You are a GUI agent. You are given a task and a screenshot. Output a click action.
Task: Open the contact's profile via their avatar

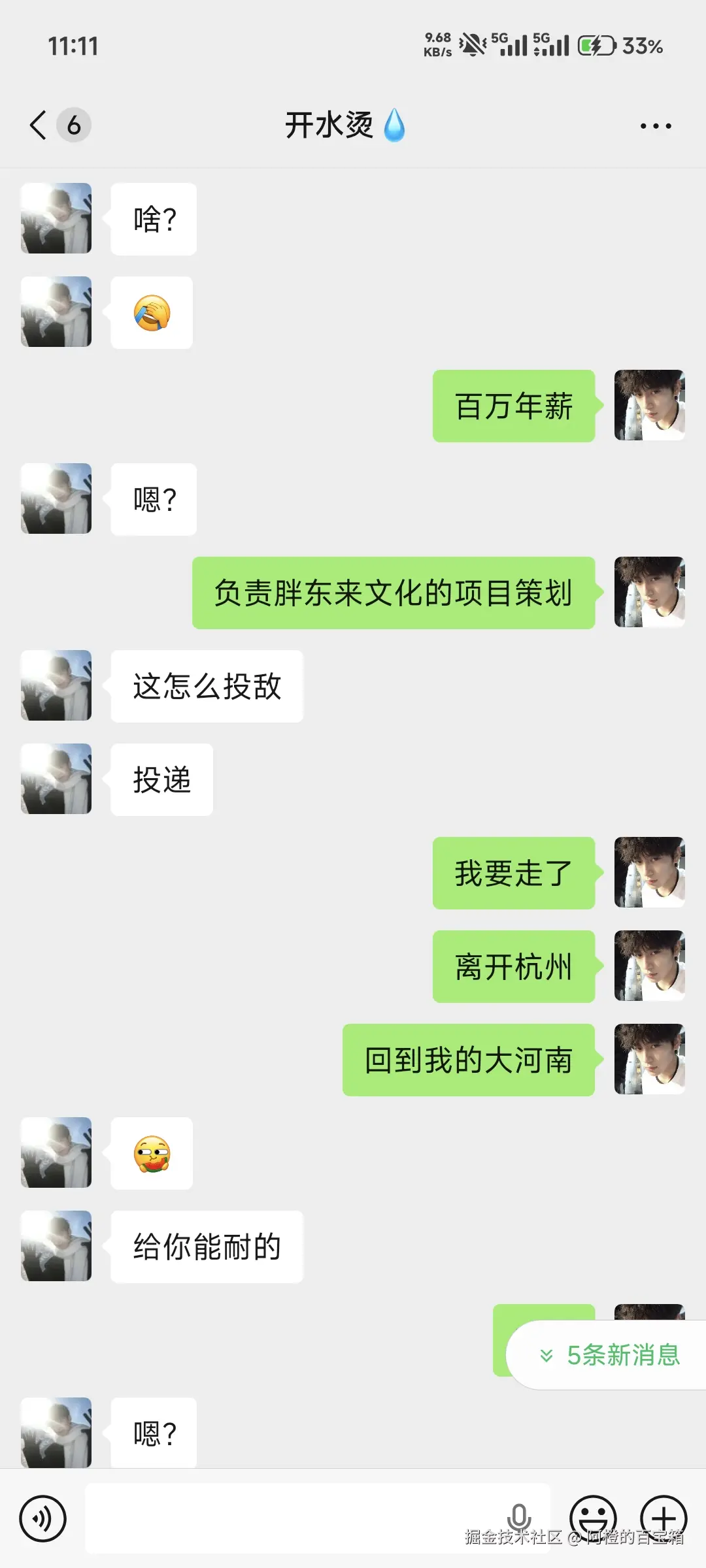[56, 219]
